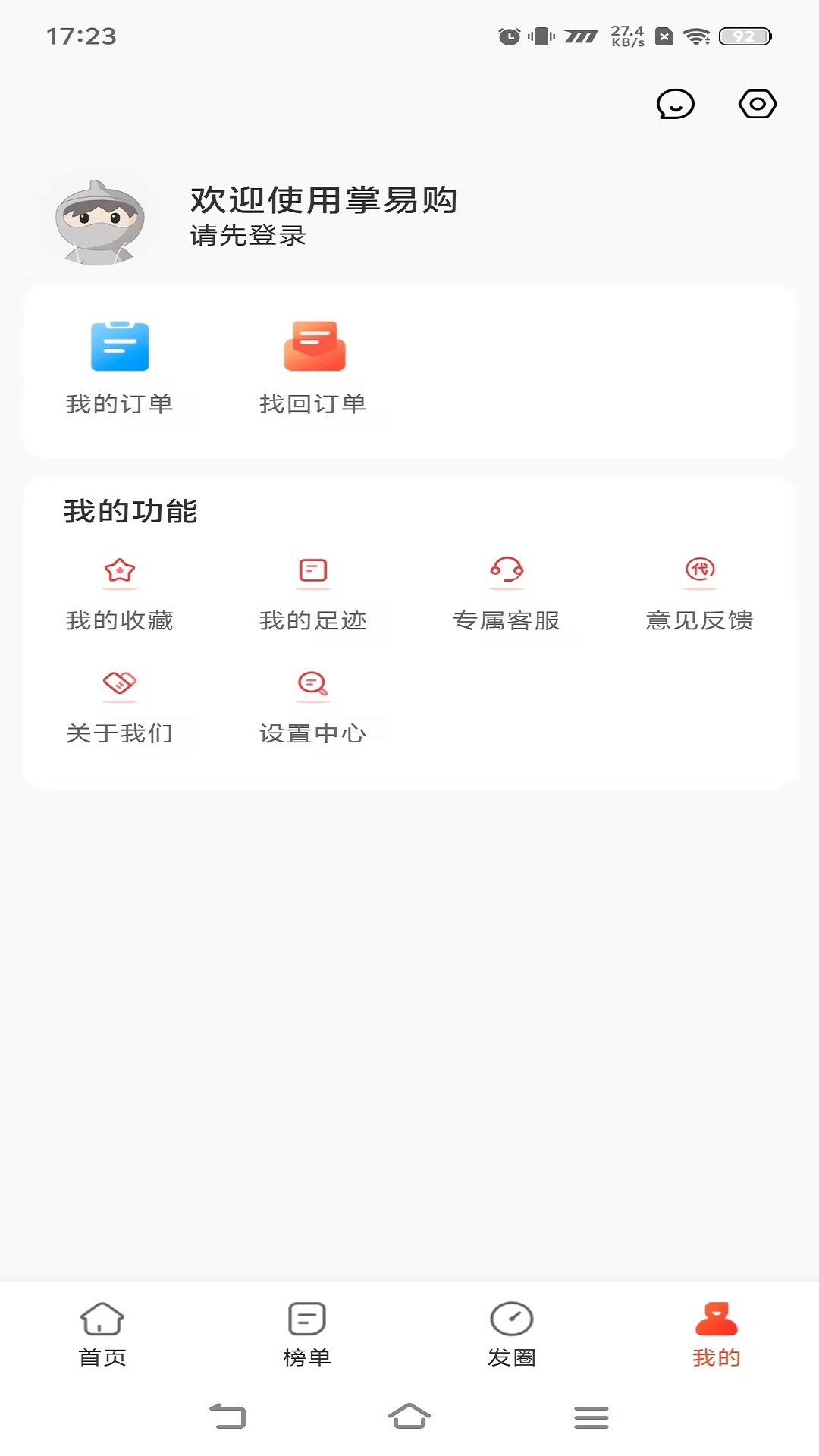View 我的收藏 favorites
This screenshot has height=1456, width=819.
pos(120,594)
